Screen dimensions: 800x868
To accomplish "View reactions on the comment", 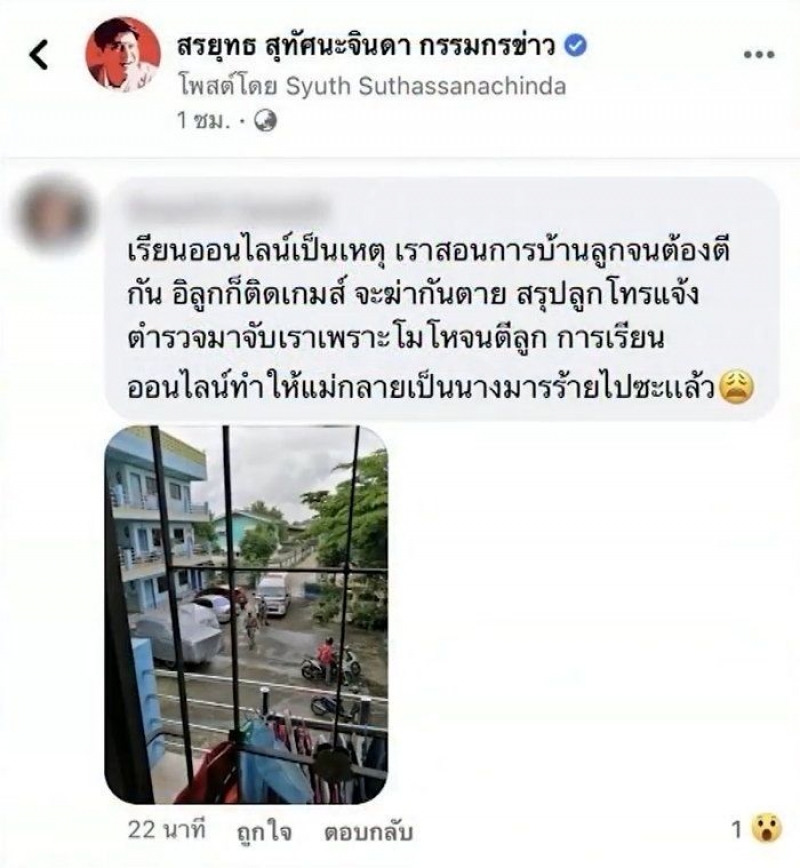I will [755, 830].
